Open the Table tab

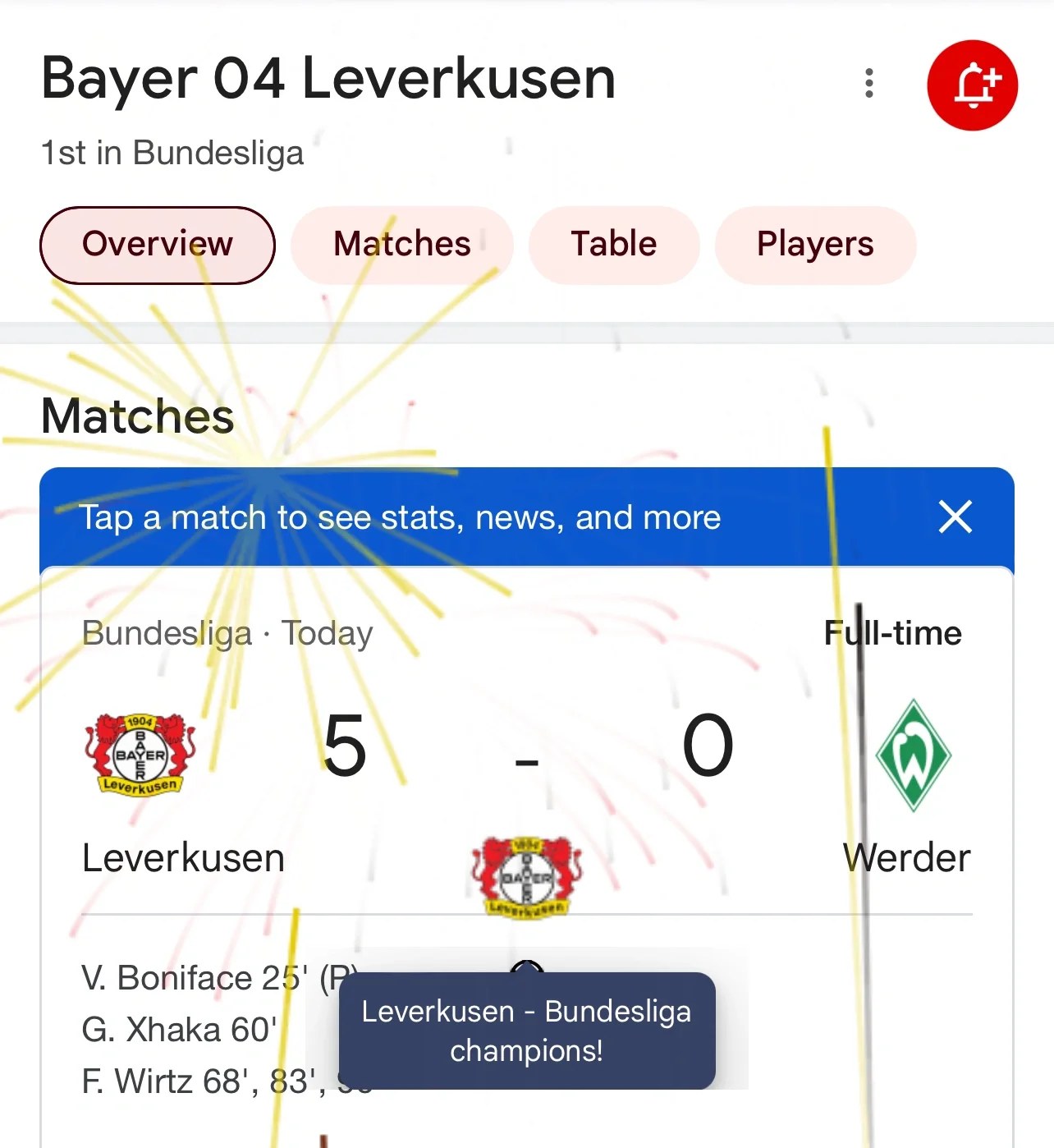click(x=614, y=245)
